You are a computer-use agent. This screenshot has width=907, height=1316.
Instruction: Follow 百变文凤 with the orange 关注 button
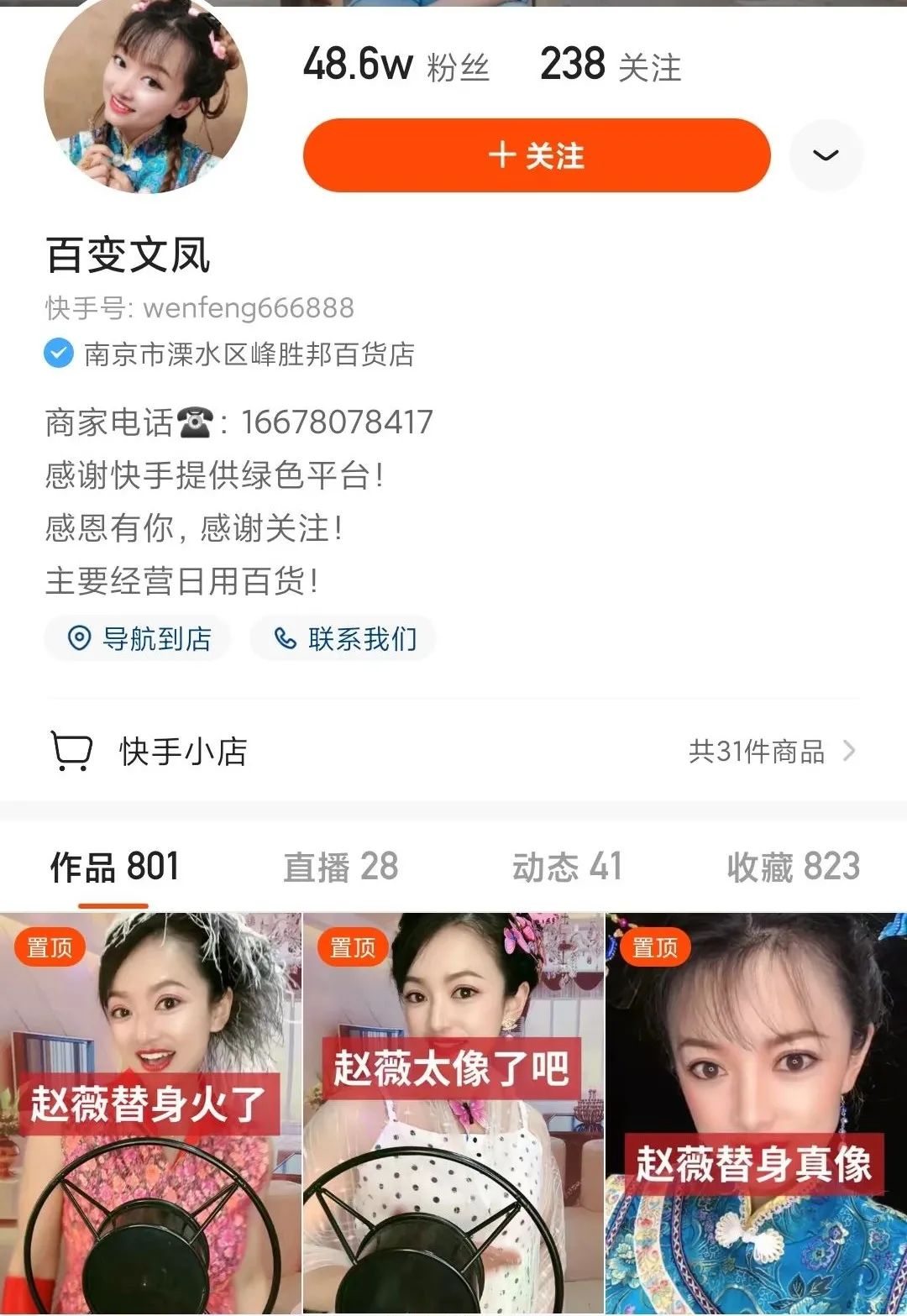[536, 155]
